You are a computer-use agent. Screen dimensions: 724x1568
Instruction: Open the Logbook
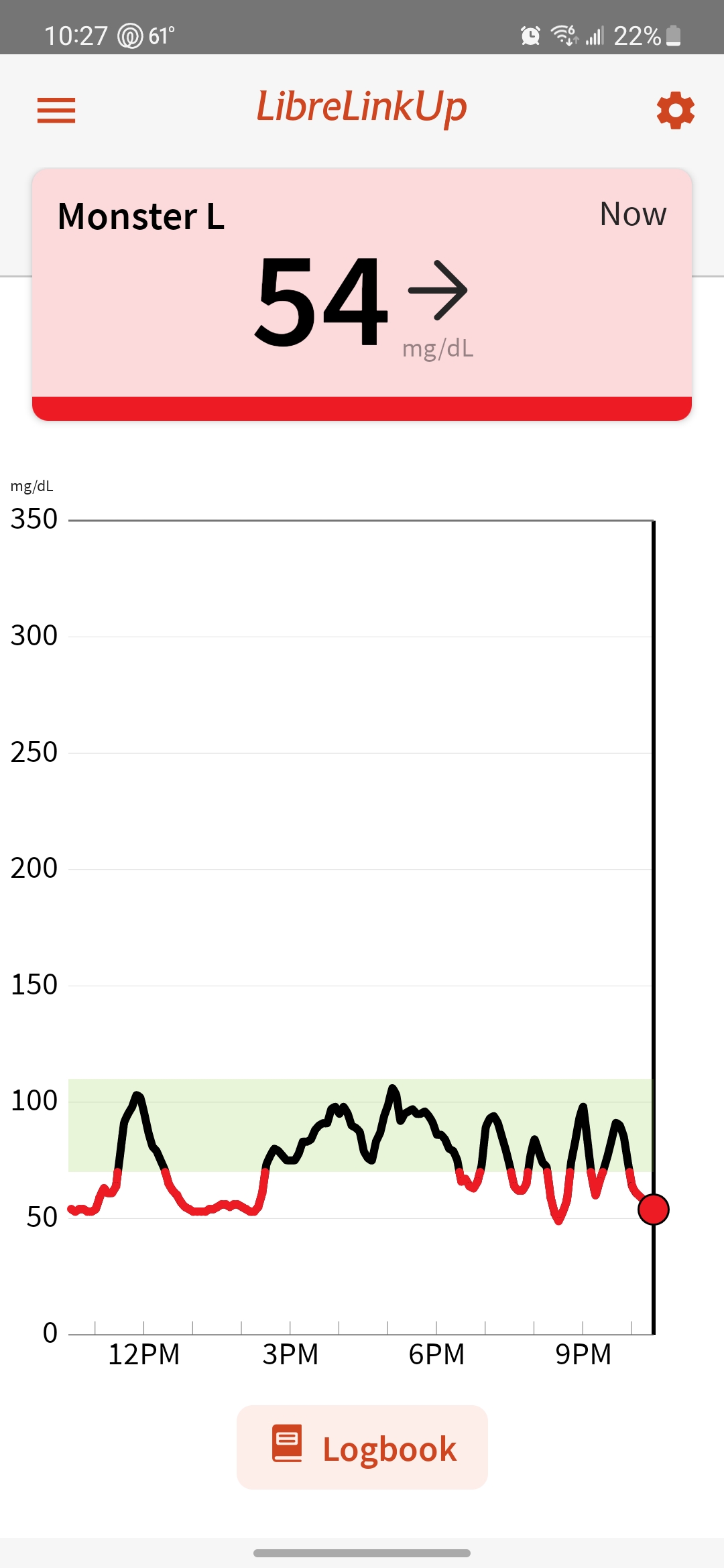coord(362,1447)
